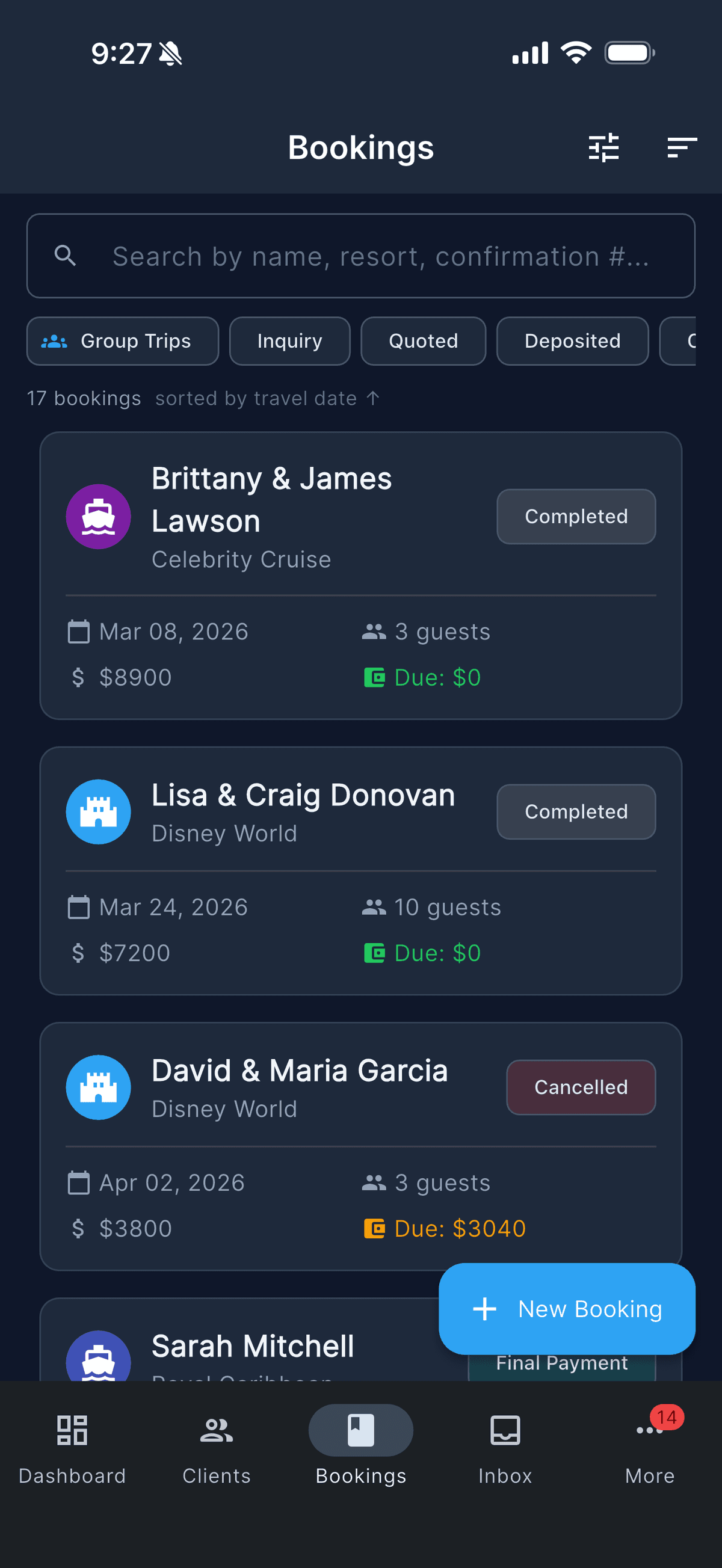Image resolution: width=722 pixels, height=1568 pixels.
Task: Open the Dashboard grid icon
Action: coord(72,1430)
